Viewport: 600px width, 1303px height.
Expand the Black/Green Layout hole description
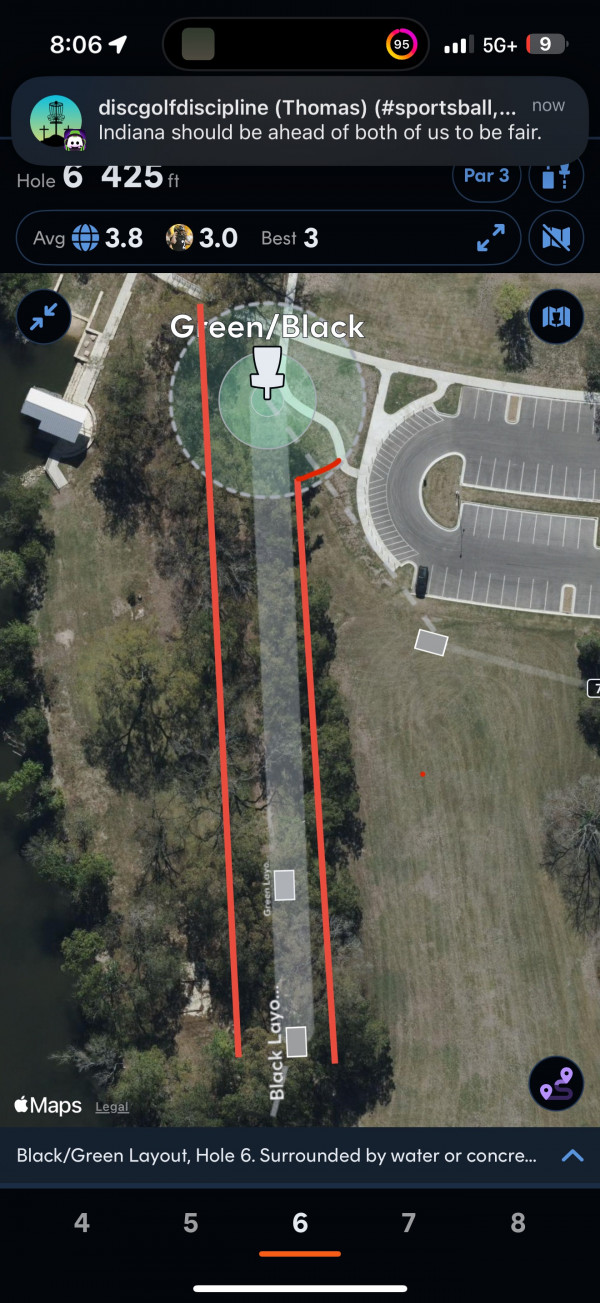572,1156
